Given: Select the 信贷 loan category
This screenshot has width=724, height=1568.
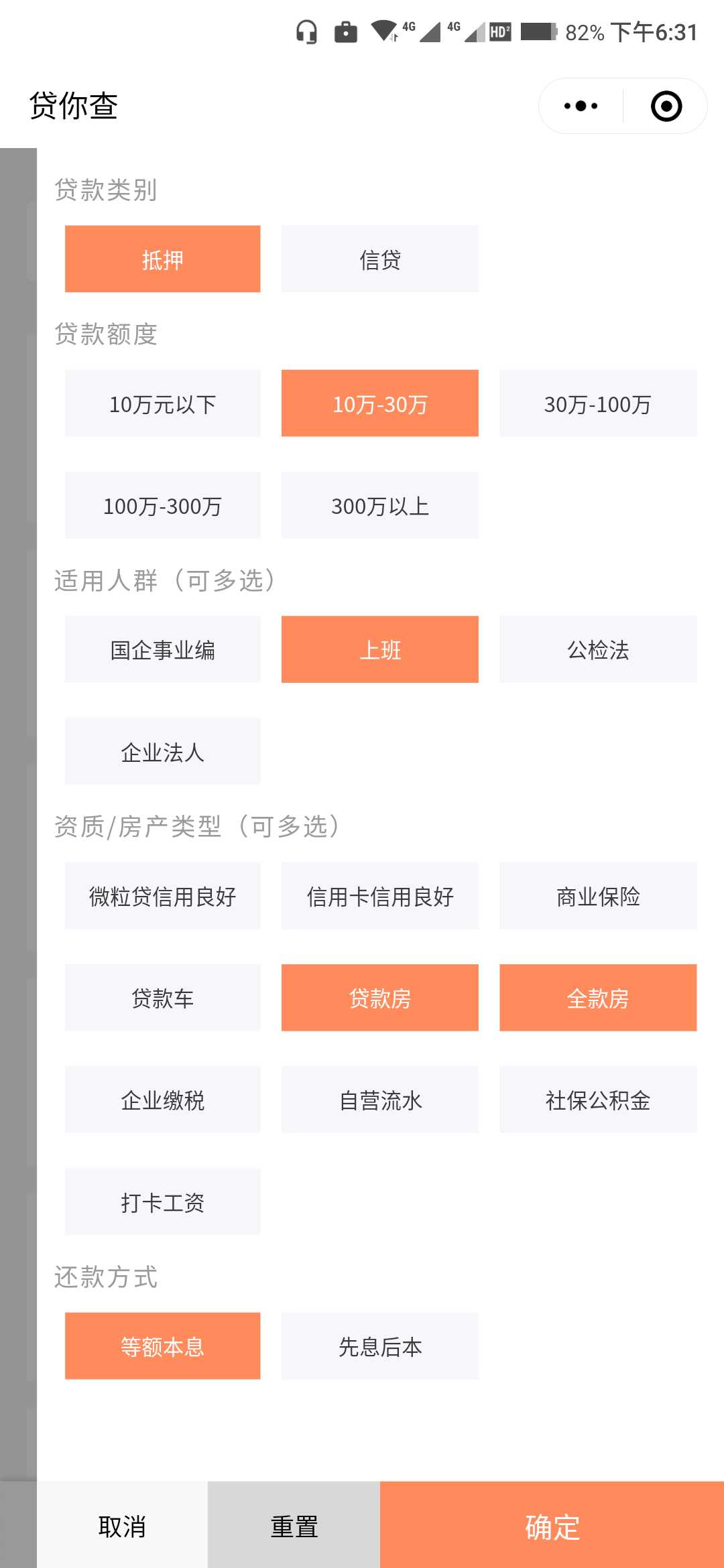Looking at the screenshot, I should click(380, 259).
